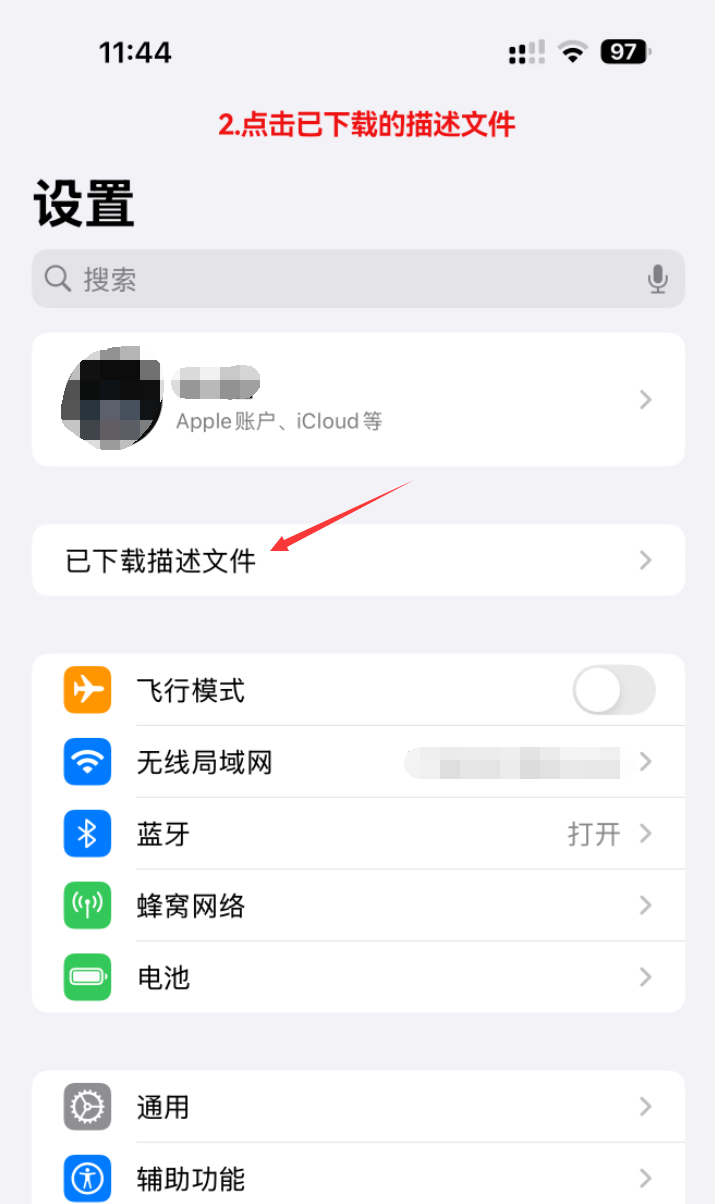The height and width of the screenshot is (1204, 715).
Task: Open 辅助功能 settings
Action: click(358, 1178)
